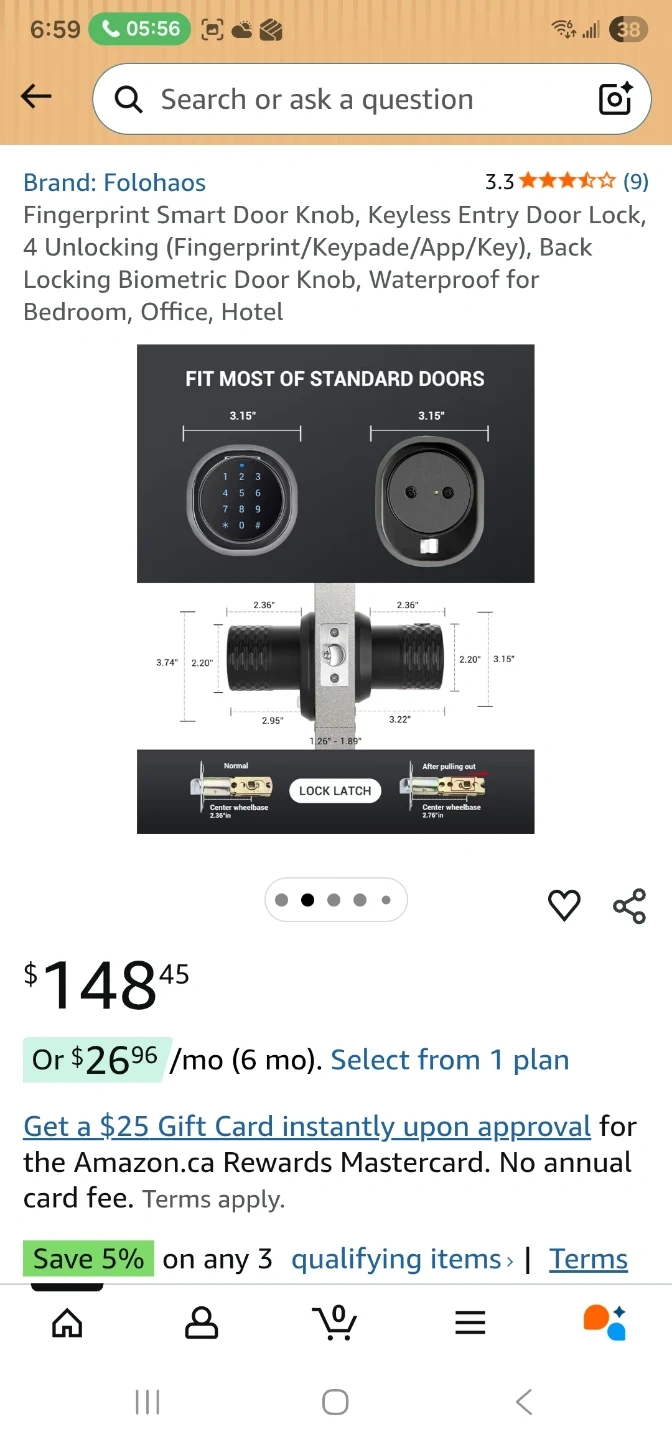The width and height of the screenshot is (672, 1440).
Task: Share this product listing
Action: (x=629, y=906)
